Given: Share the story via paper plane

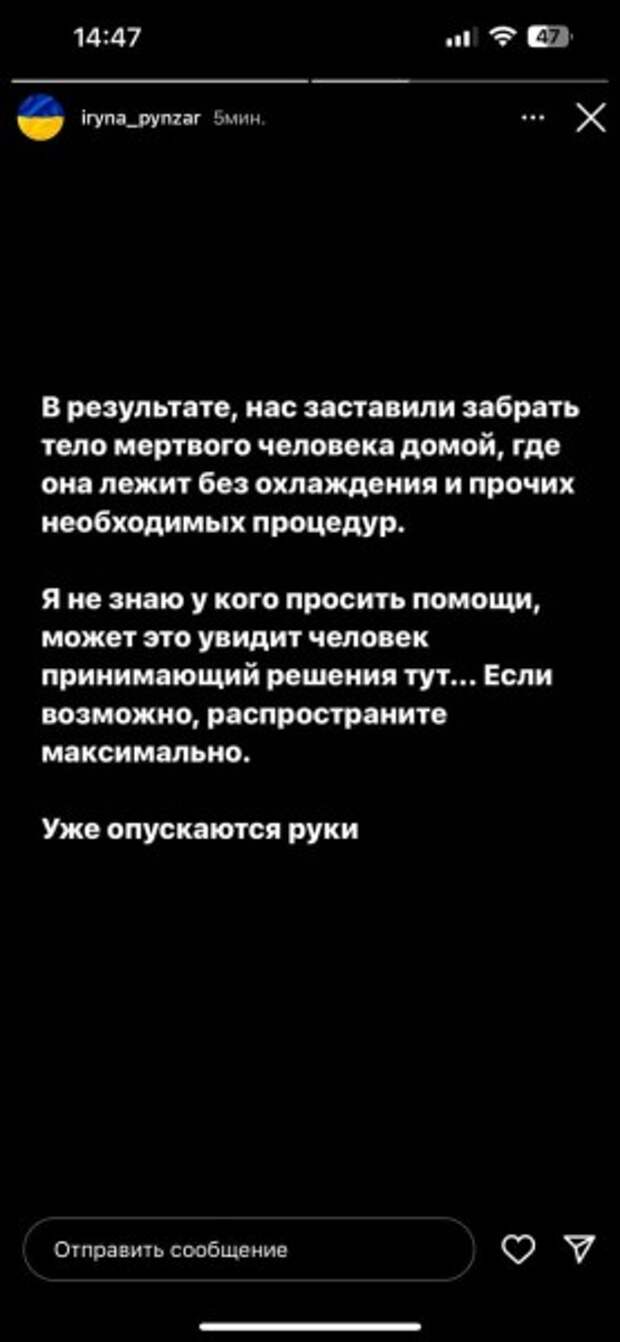Looking at the screenshot, I should coord(579,1247).
